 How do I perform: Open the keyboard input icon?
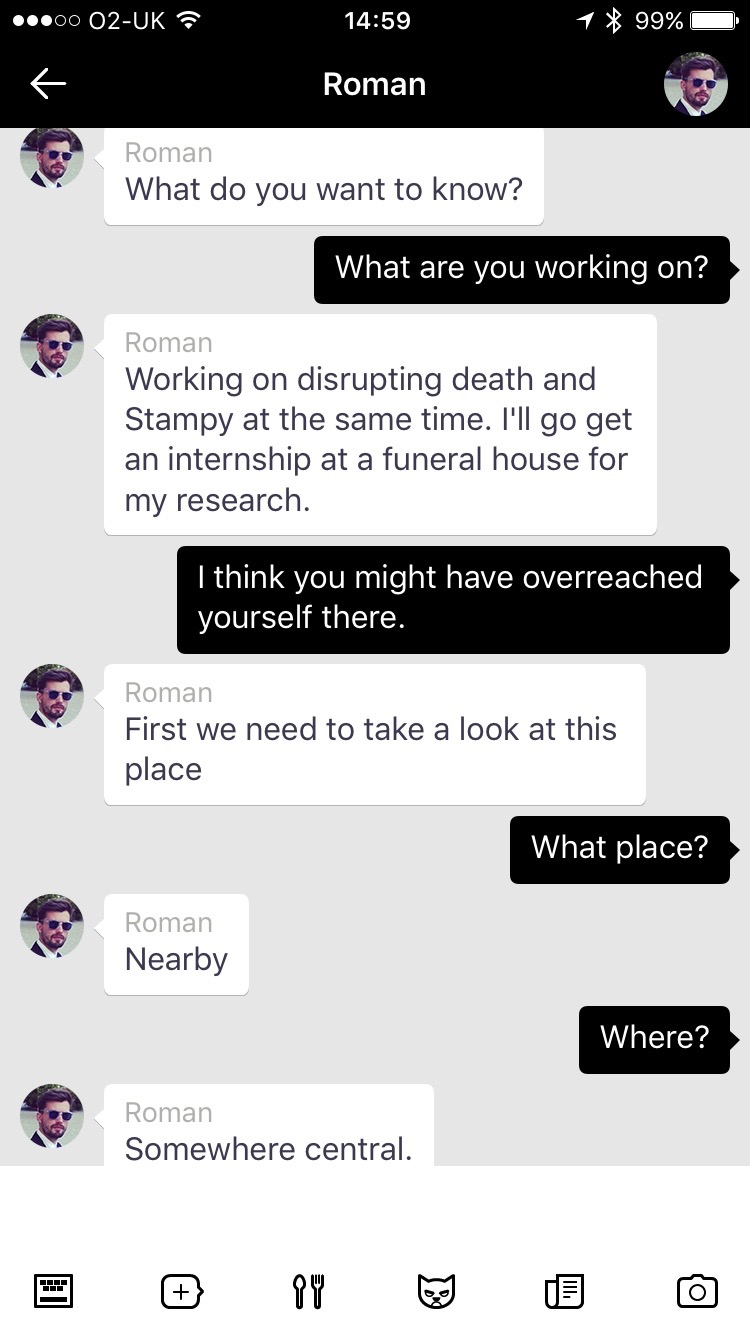click(53, 1290)
